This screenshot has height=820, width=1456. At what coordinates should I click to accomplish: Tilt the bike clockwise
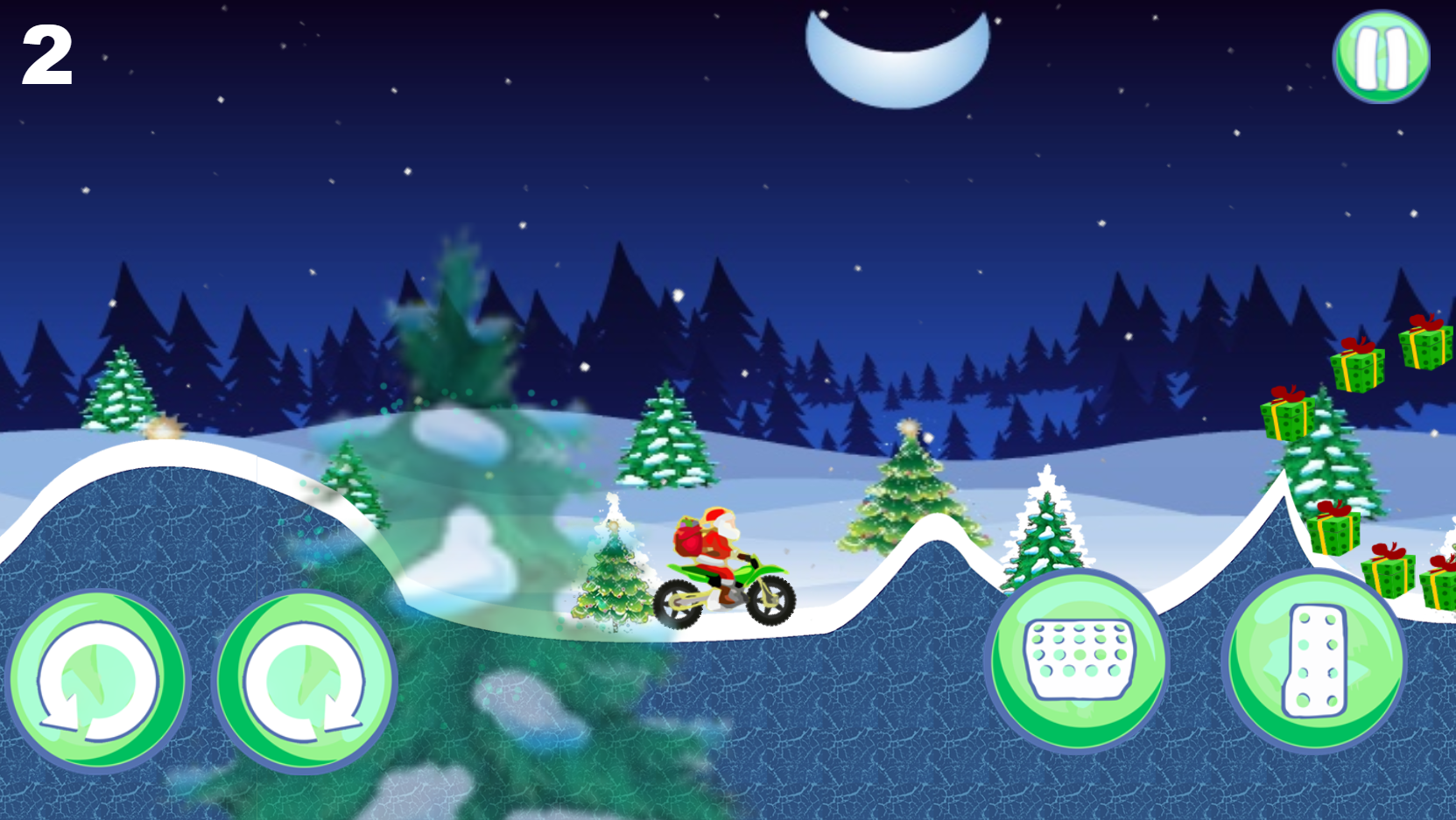point(305,681)
